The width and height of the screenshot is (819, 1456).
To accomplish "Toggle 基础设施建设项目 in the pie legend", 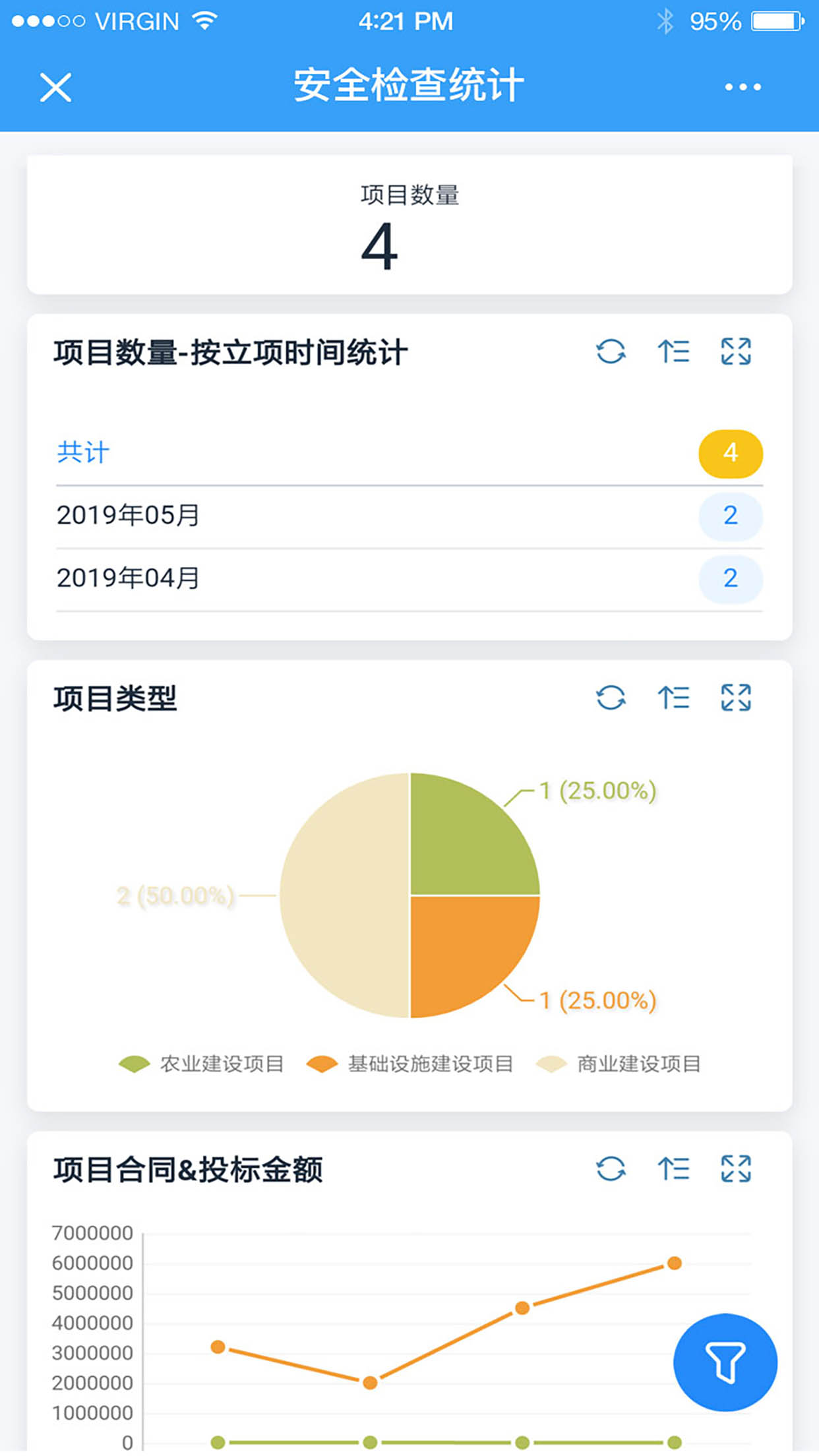I will [410, 1064].
